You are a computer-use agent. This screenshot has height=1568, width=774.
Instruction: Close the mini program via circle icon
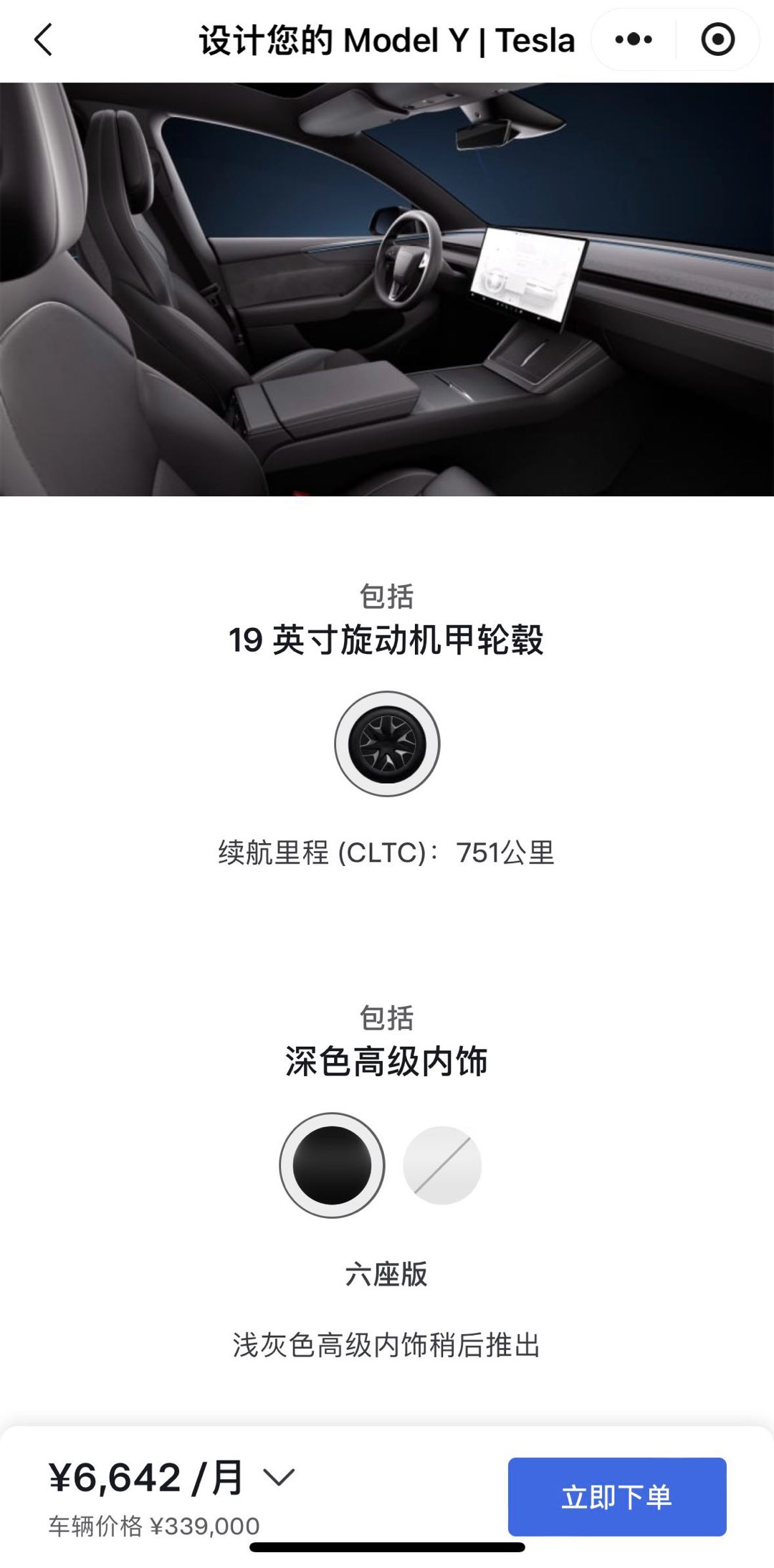717,39
